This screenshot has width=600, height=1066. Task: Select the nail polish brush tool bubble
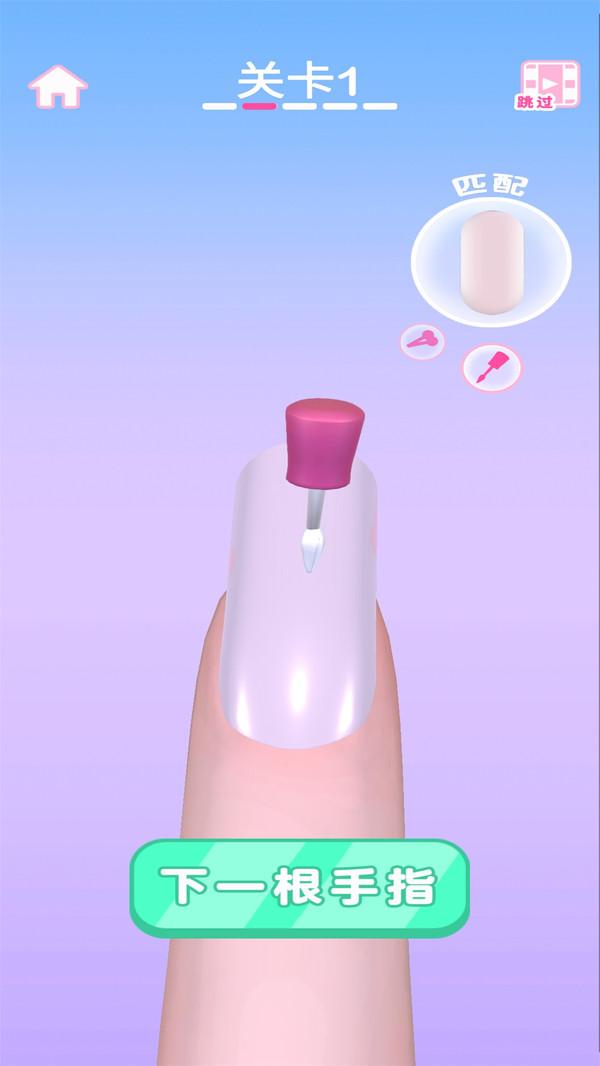[x=492, y=367]
